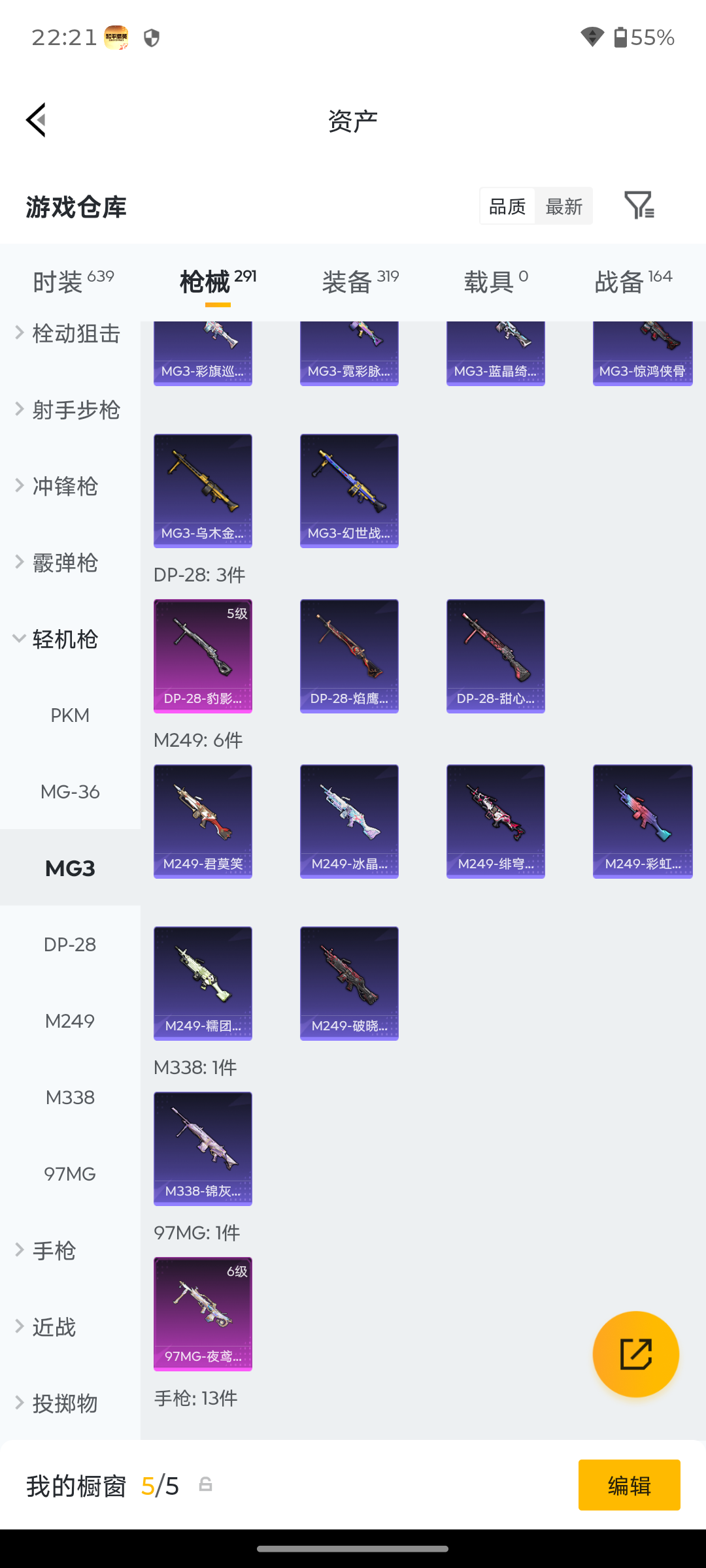
Task: Tap 编辑 to edit my showcase
Action: coord(629,1485)
